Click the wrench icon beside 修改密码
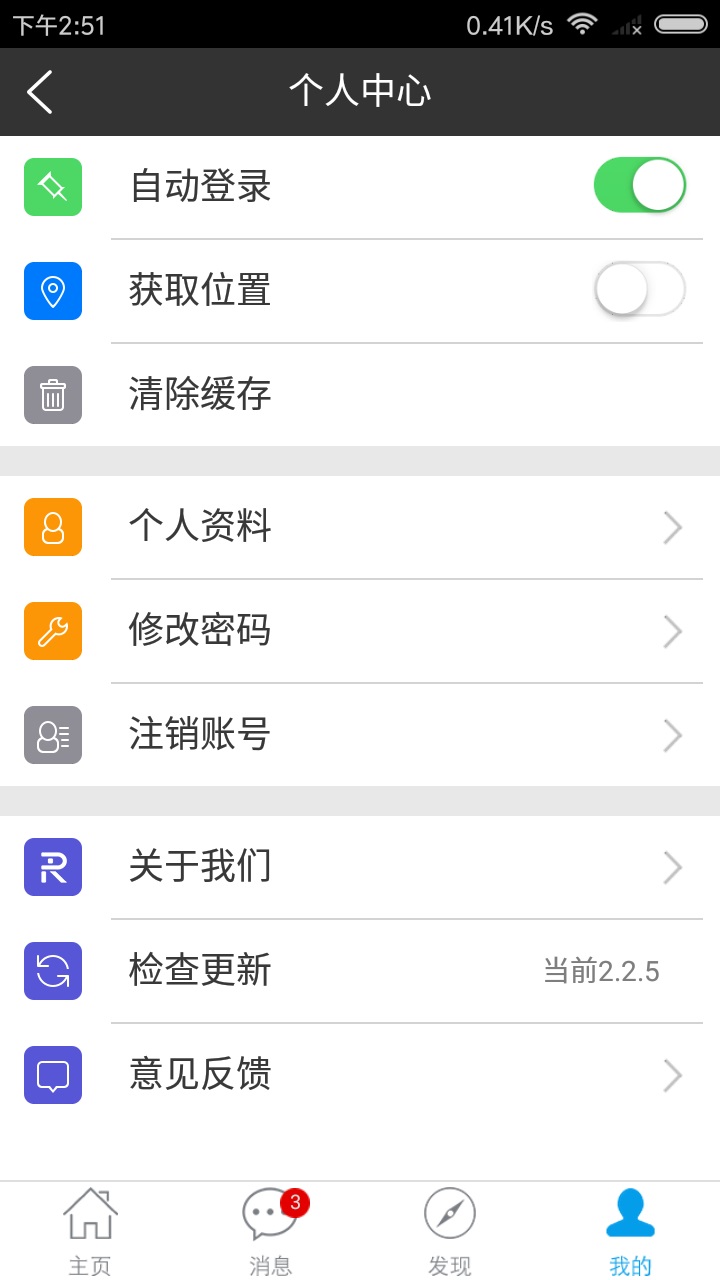This screenshot has height=1280, width=720. point(52,631)
